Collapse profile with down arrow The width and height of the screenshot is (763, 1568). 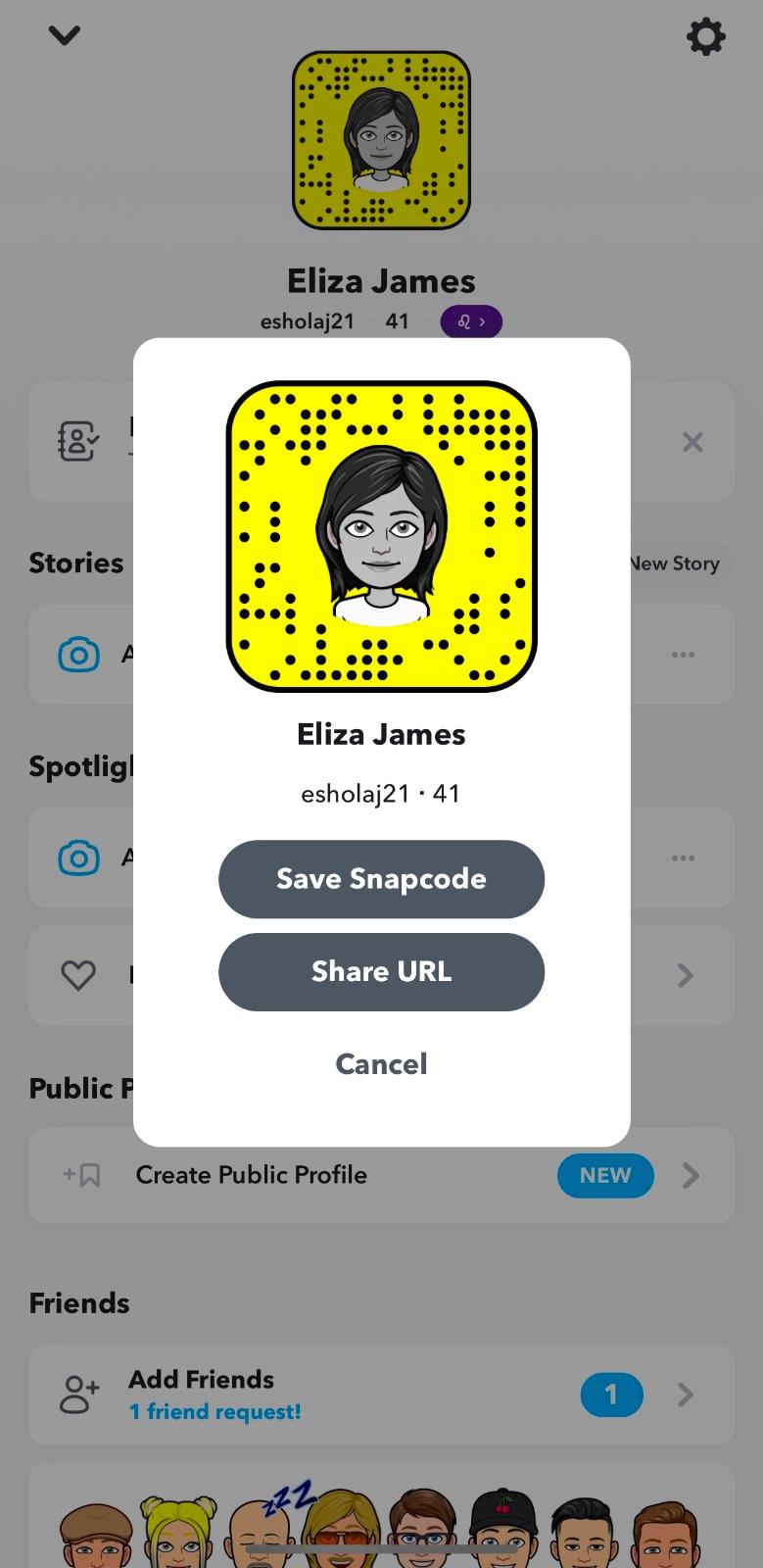tap(65, 36)
